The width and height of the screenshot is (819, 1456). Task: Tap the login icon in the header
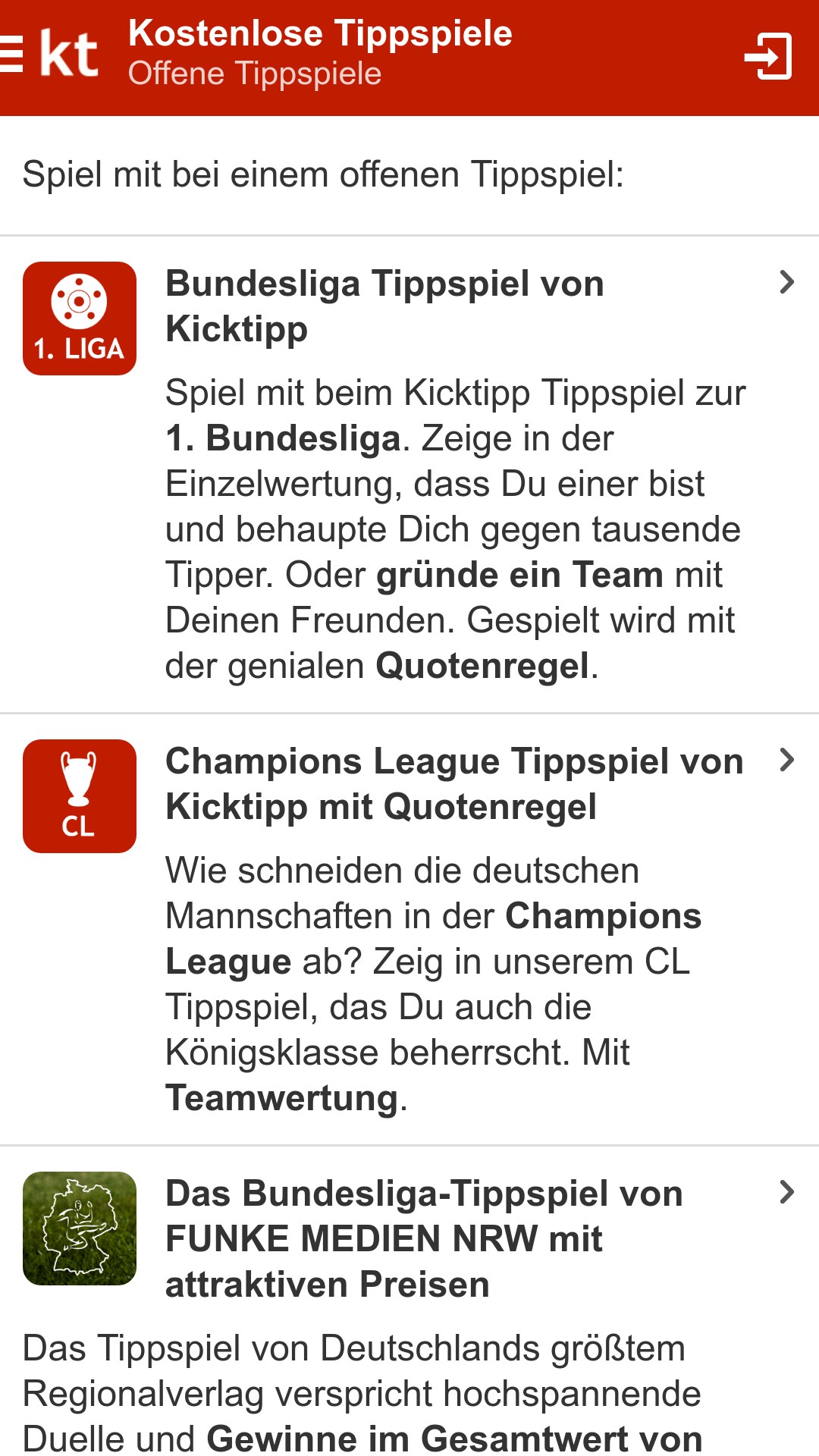click(767, 56)
